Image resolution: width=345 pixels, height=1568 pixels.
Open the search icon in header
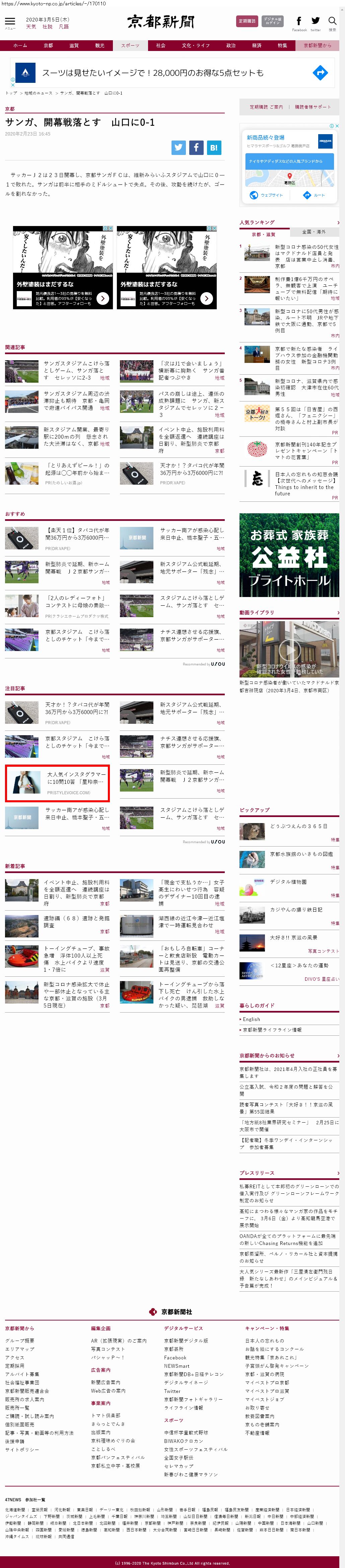tap(332, 21)
